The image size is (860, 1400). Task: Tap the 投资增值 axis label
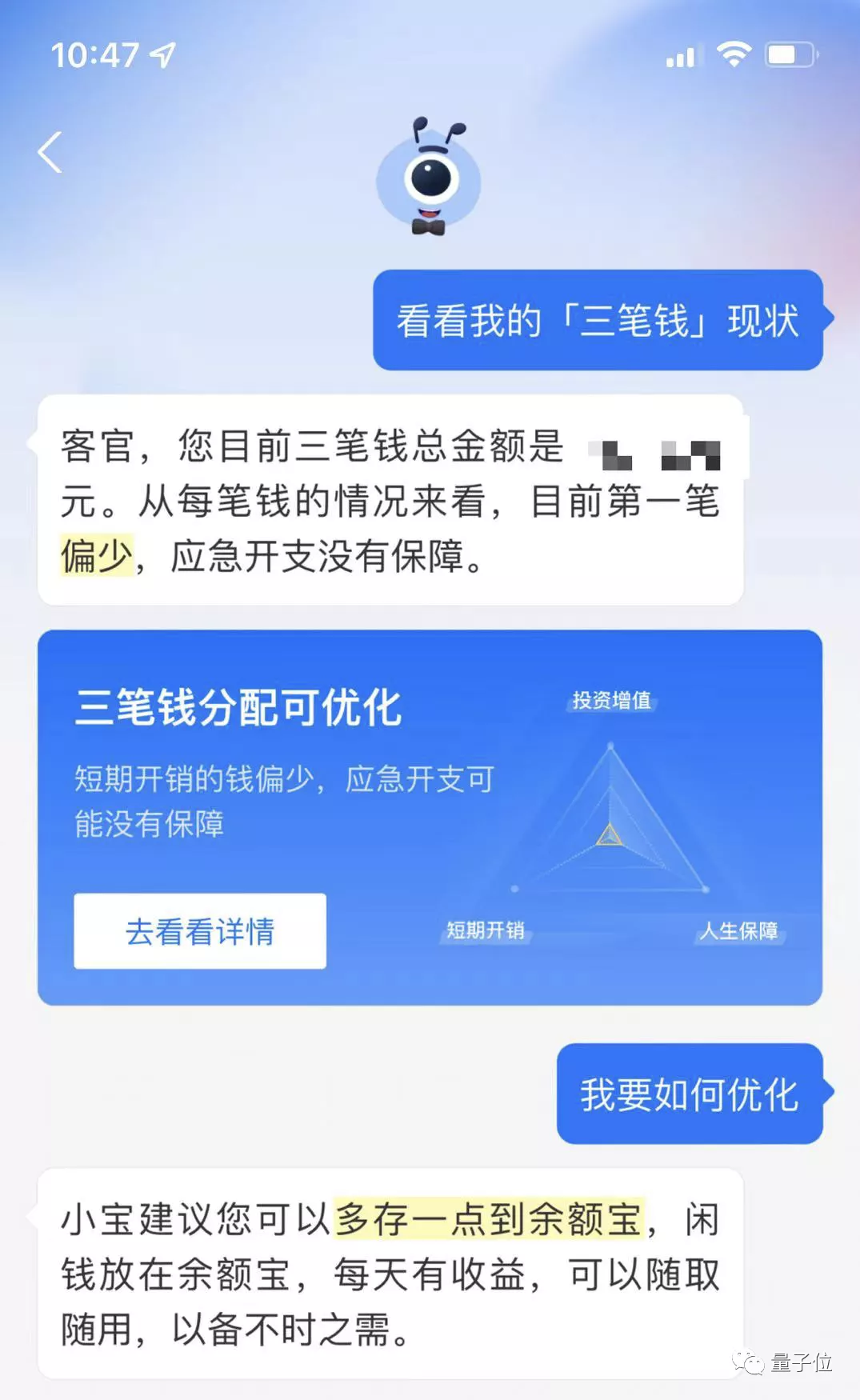pos(610,702)
